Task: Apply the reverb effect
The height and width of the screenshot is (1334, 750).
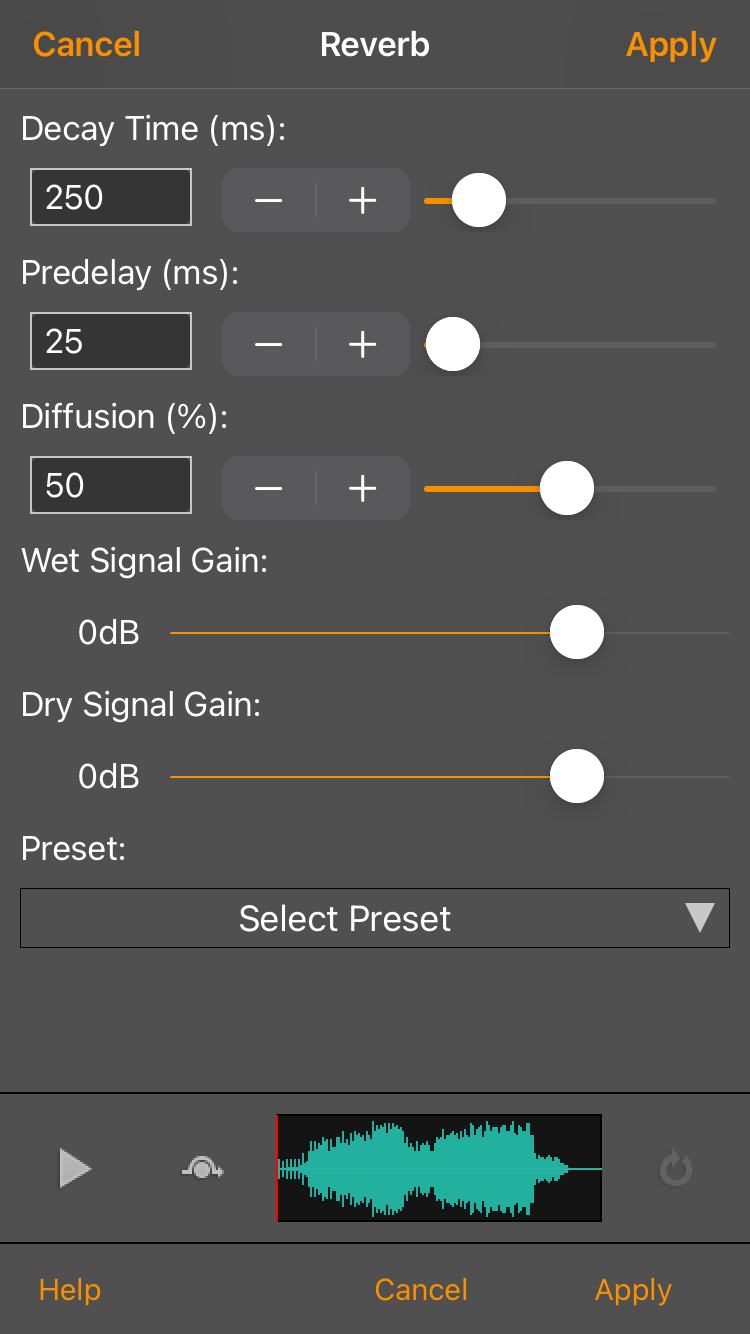Action: pyautogui.click(x=671, y=44)
